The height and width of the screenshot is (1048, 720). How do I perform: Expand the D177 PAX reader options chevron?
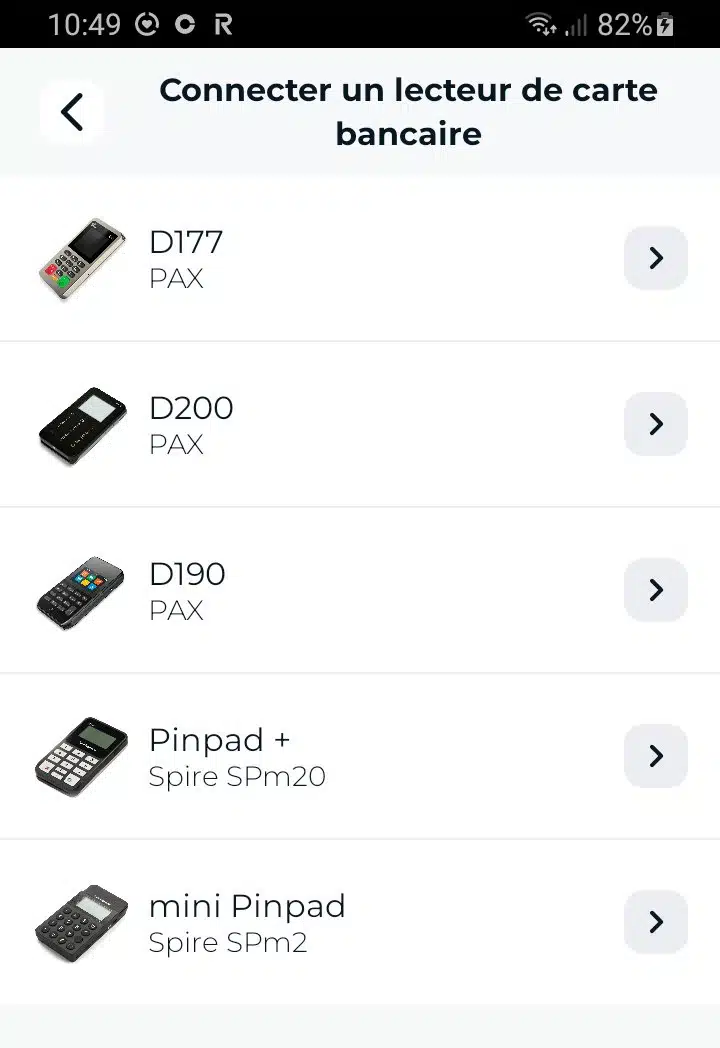(655, 258)
